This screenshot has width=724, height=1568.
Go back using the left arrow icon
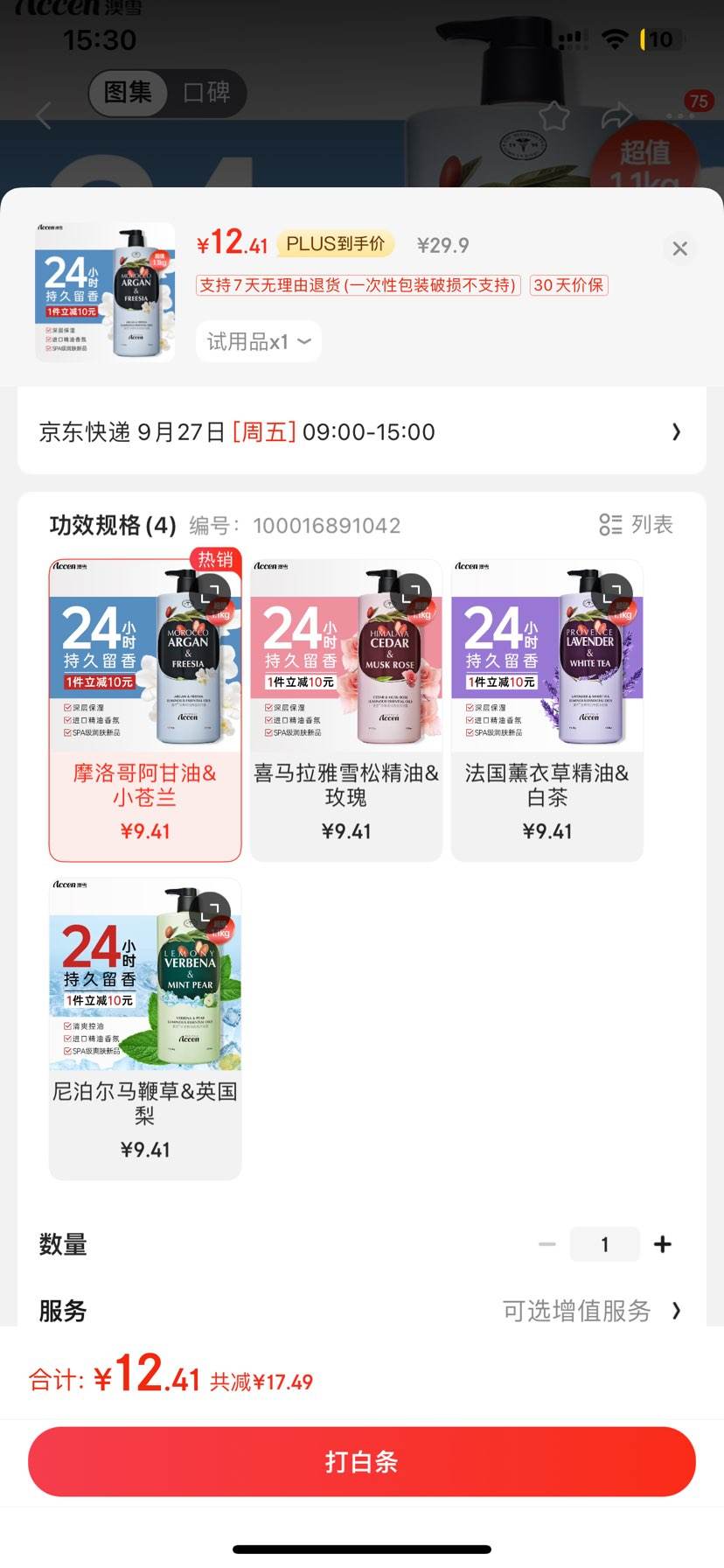coord(44,116)
